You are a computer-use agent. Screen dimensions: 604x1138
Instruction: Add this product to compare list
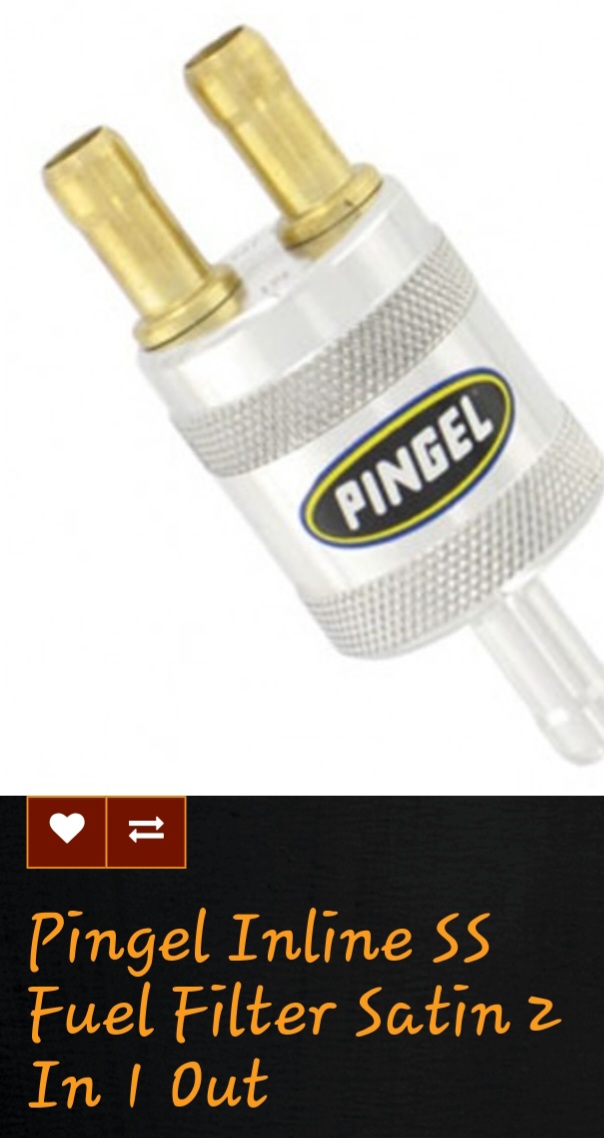coord(146,830)
